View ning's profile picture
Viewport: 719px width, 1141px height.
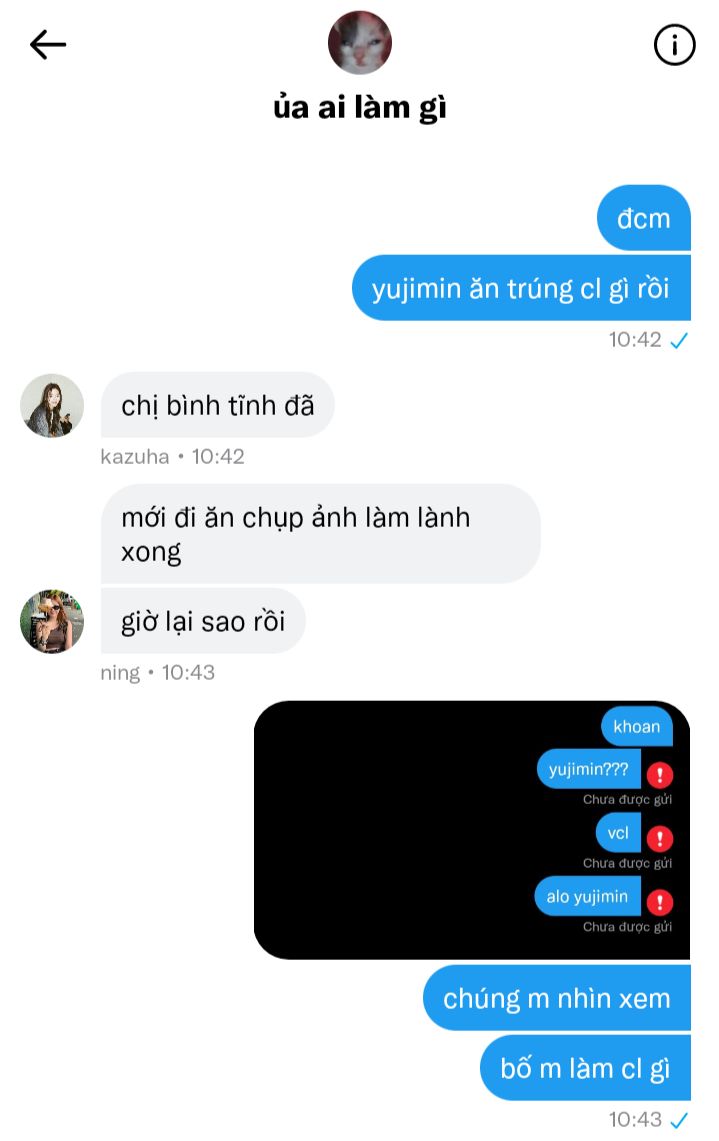pos(52,622)
